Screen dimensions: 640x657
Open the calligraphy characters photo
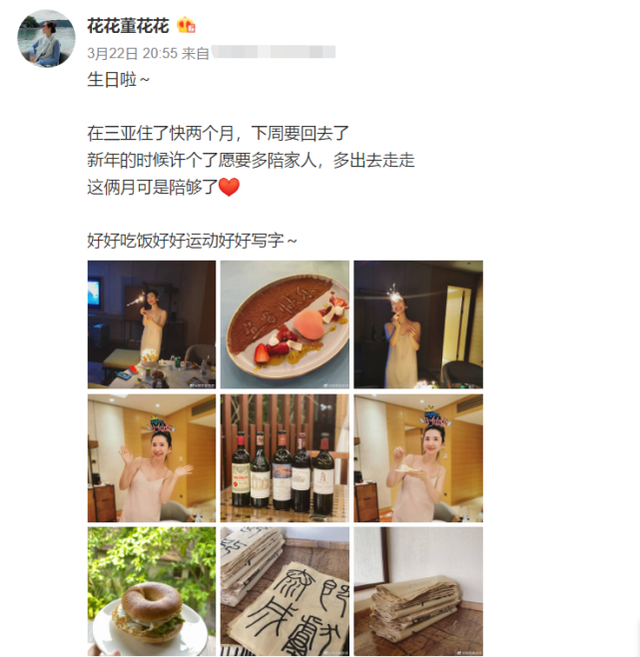pos(284,590)
